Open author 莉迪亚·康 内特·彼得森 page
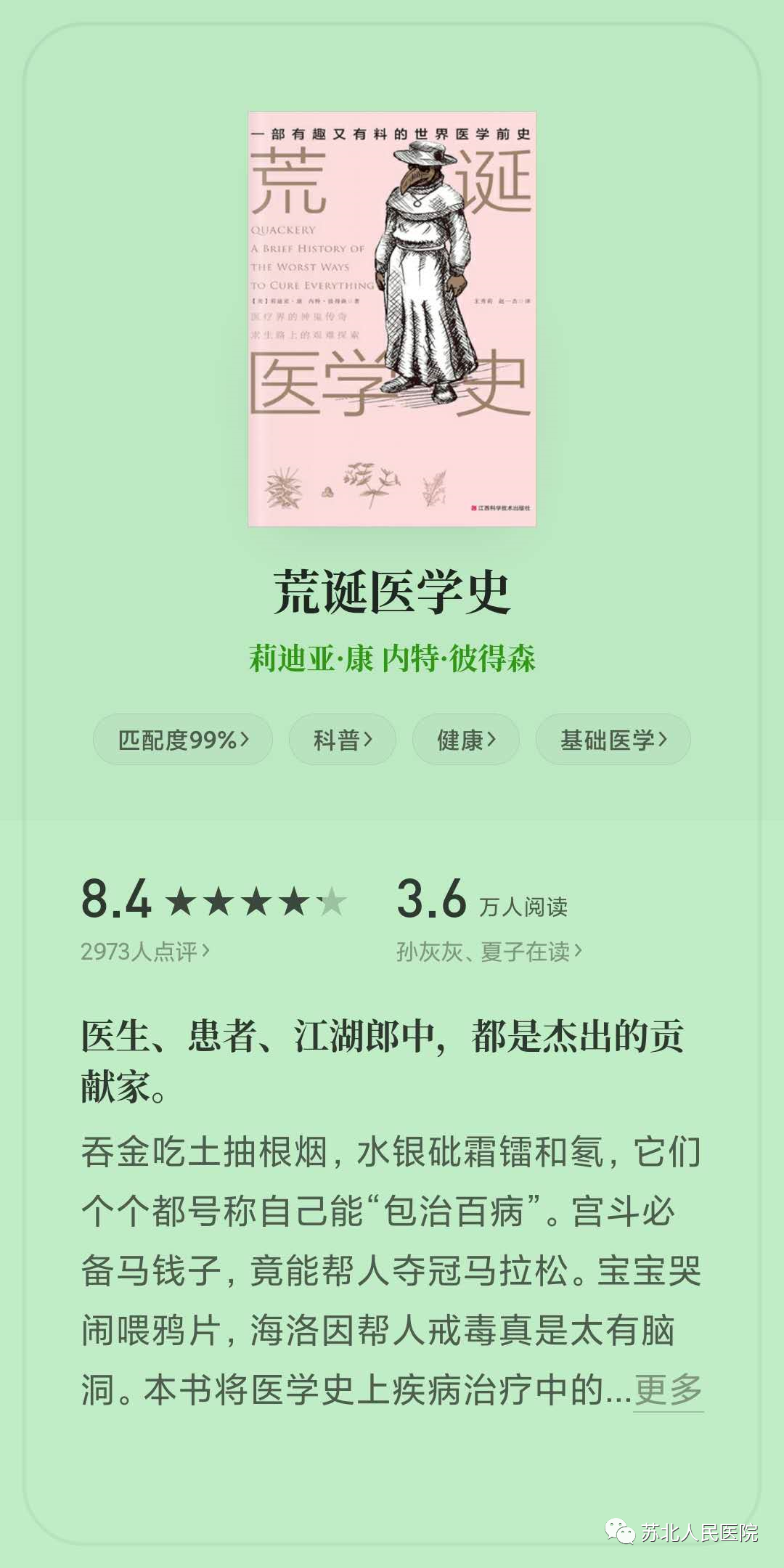 [392, 658]
